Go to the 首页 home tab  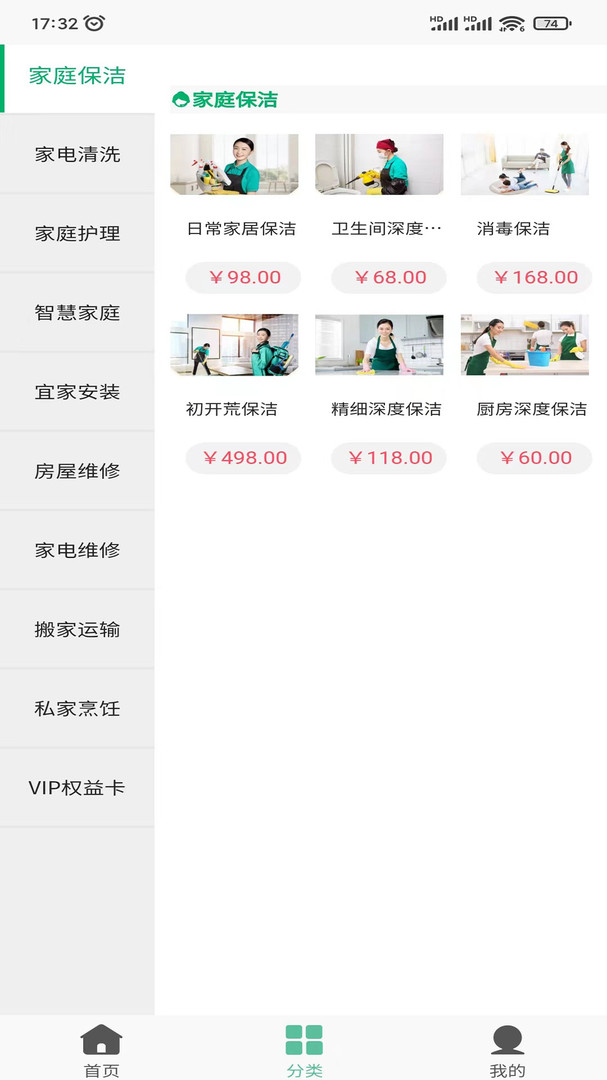[x=101, y=1050]
